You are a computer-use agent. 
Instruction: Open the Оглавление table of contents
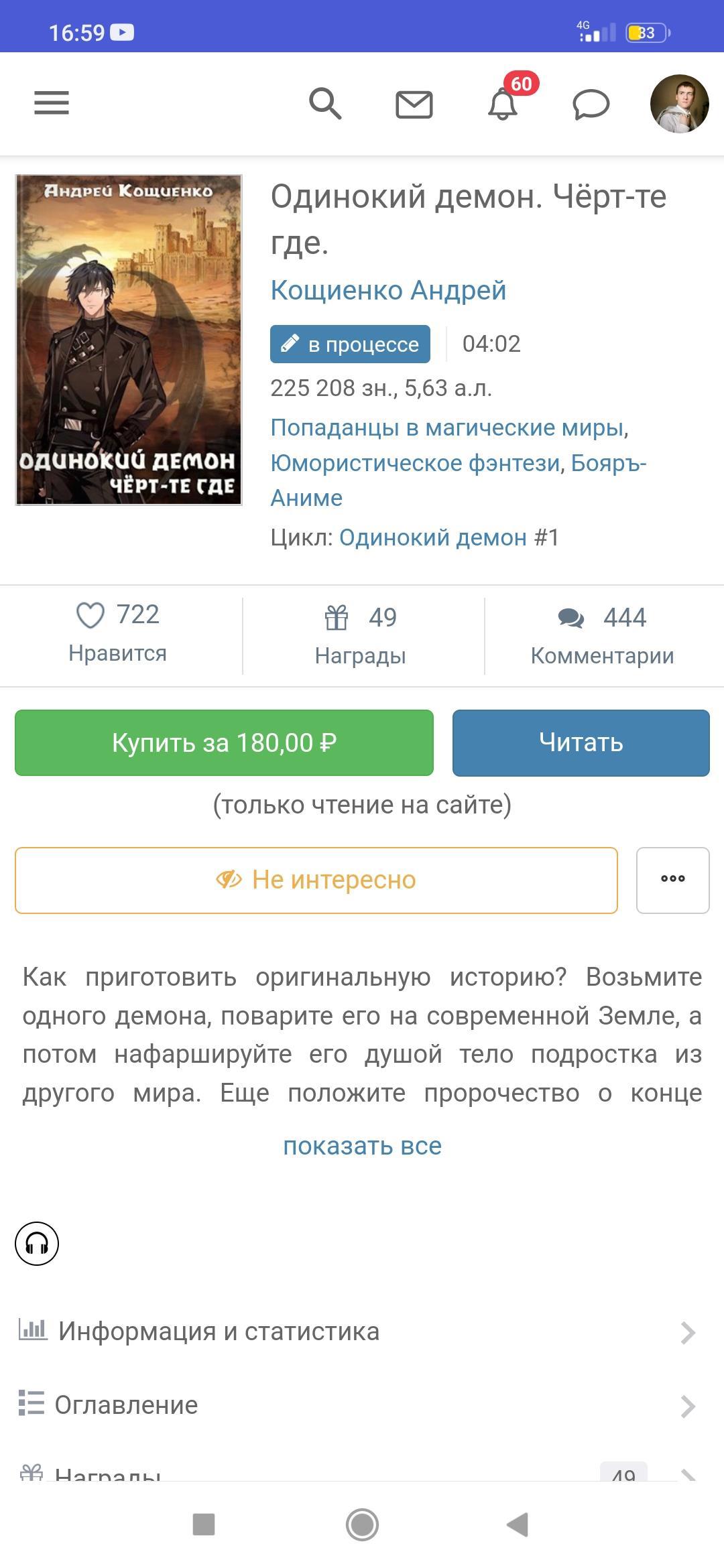click(x=357, y=1405)
